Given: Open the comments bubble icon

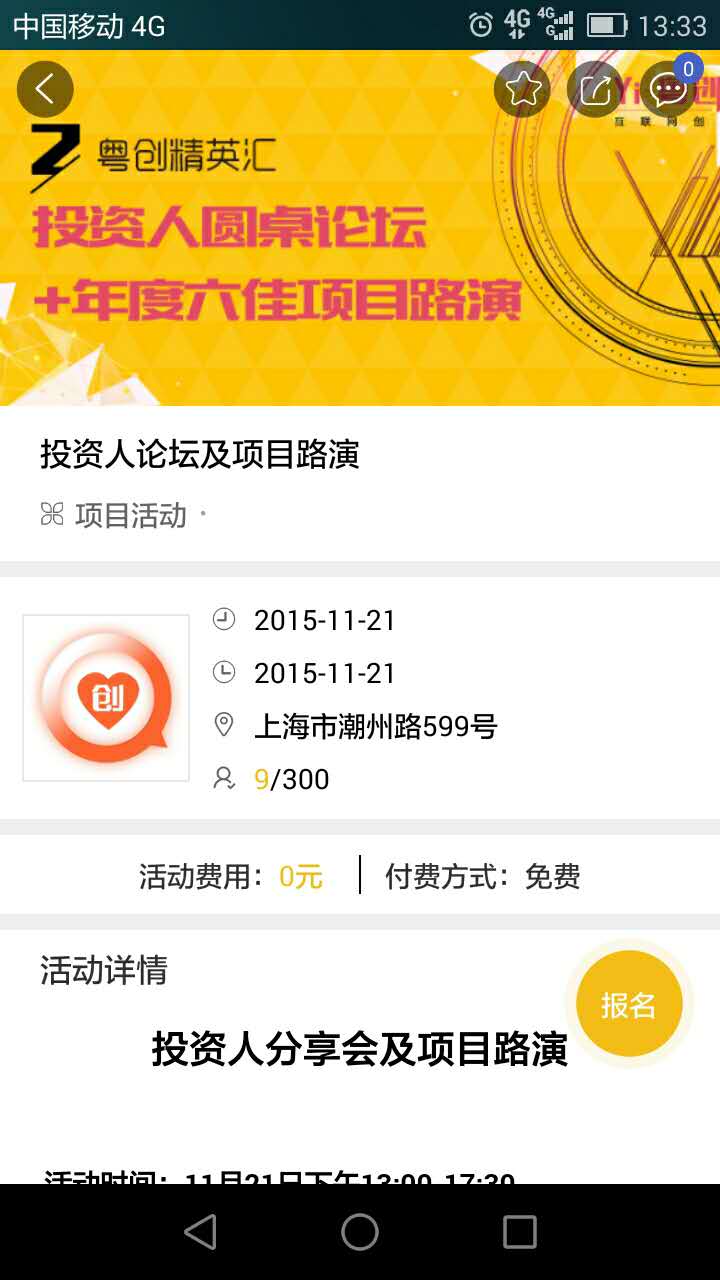Looking at the screenshot, I should point(668,90).
